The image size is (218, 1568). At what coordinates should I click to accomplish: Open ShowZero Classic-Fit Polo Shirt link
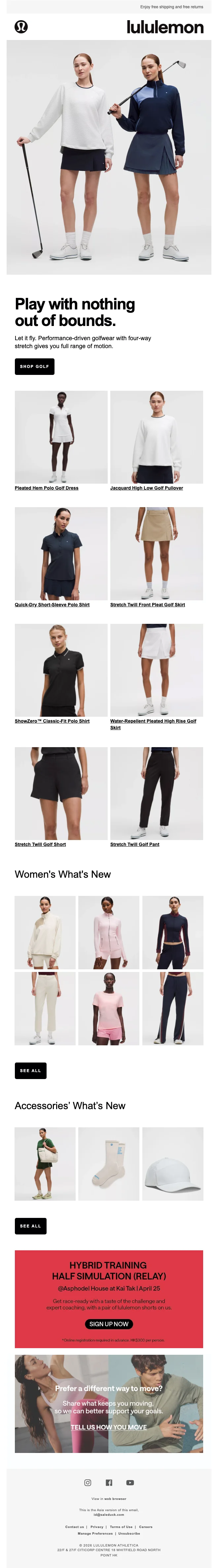(x=52, y=721)
